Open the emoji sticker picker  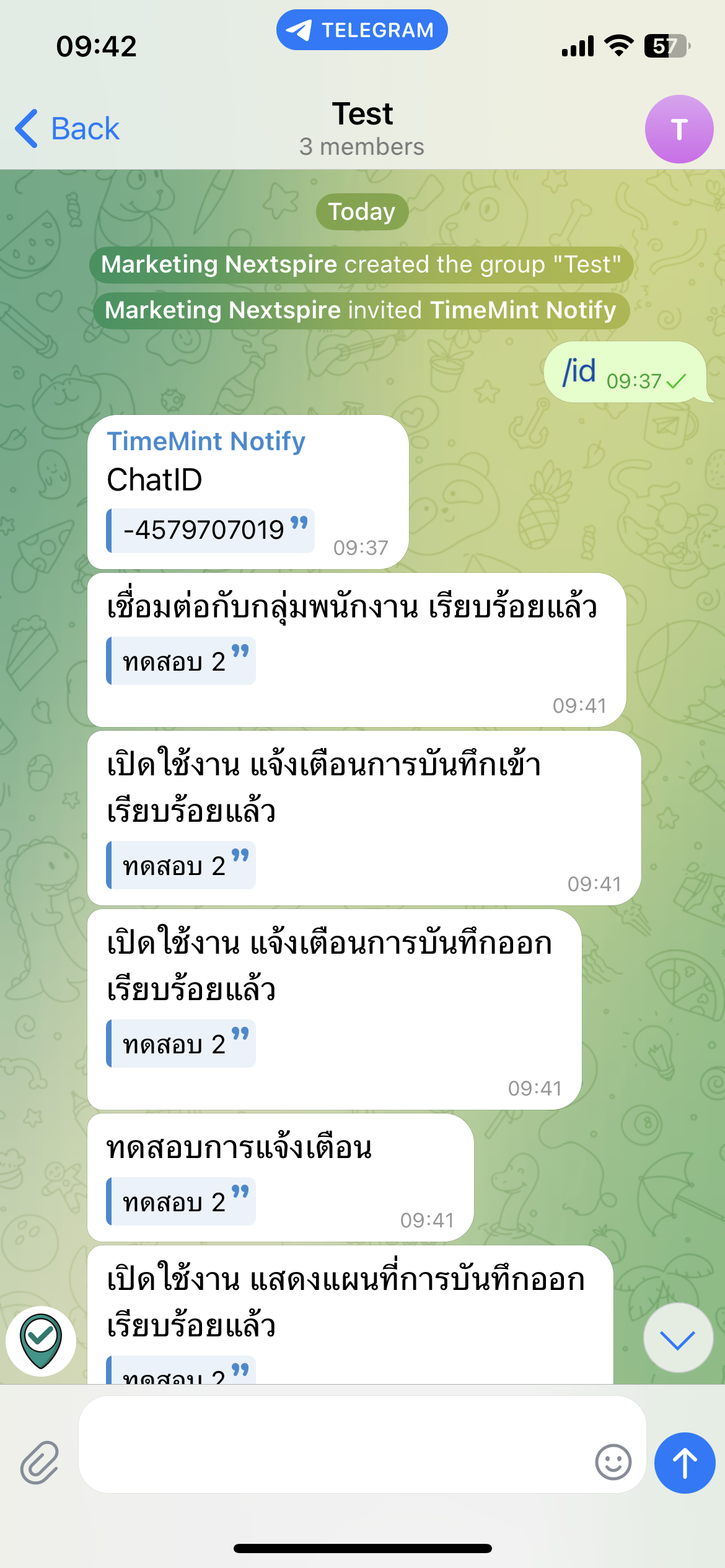(x=613, y=1462)
